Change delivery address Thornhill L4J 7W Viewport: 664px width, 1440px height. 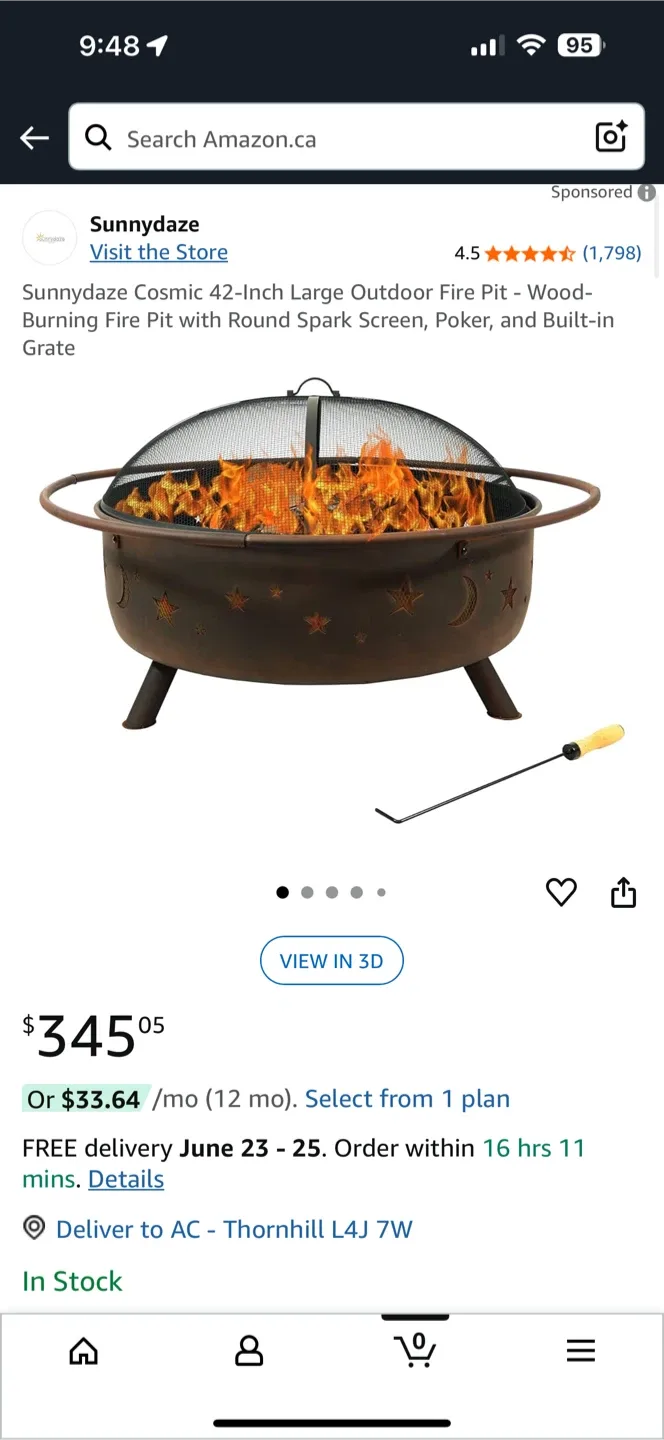pyautogui.click(x=234, y=1229)
